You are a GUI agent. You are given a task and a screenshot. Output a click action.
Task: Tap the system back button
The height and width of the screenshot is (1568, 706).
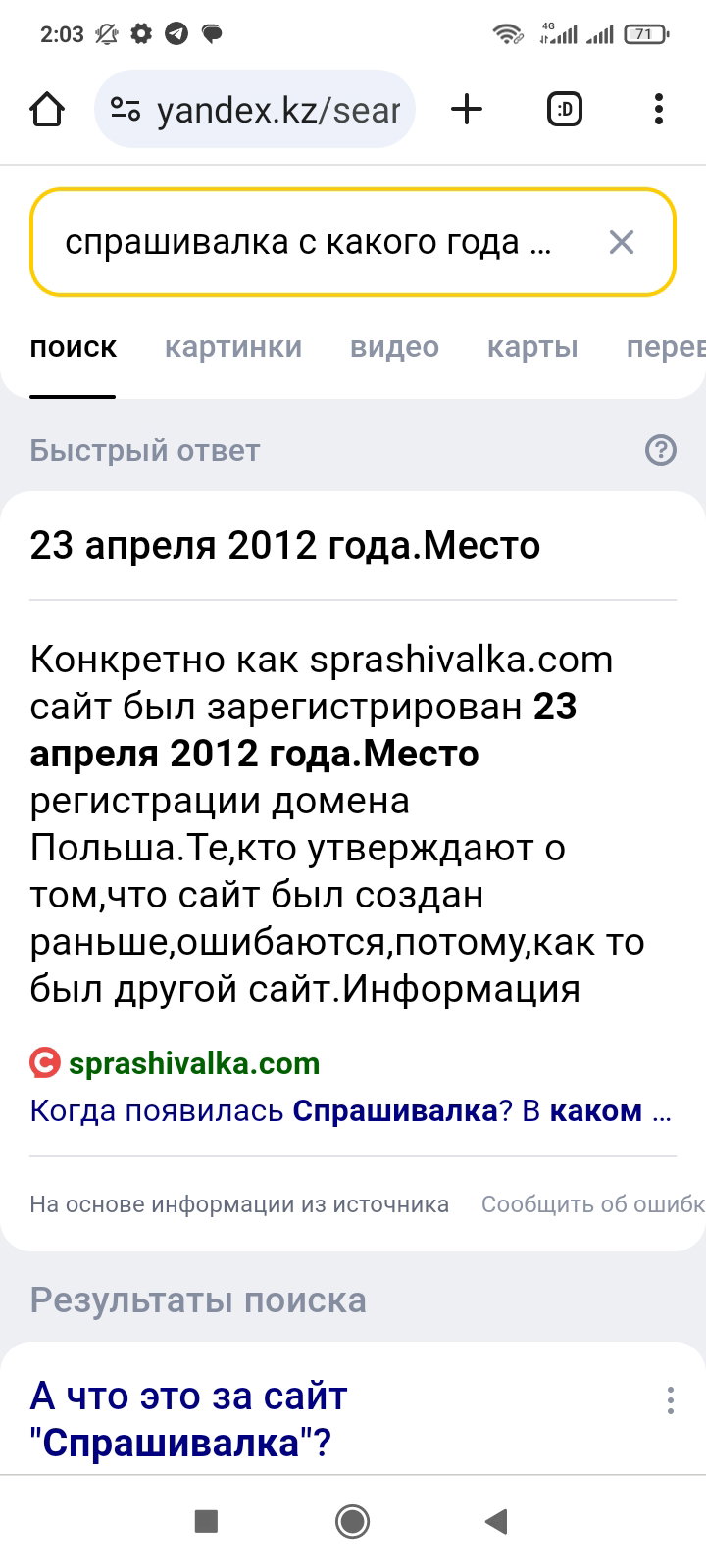pyautogui.click(x=497, y=1521)
